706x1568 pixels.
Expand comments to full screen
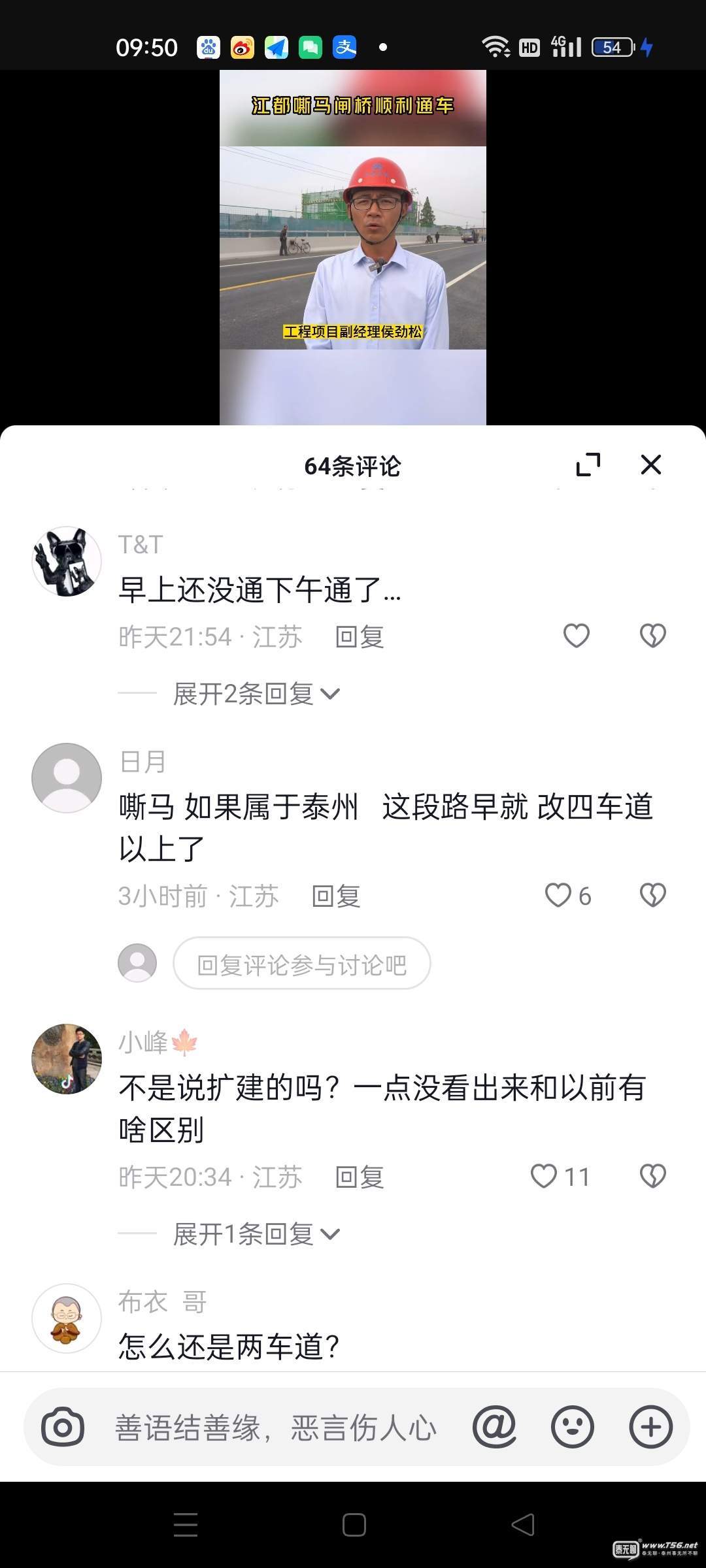point(588,465)
